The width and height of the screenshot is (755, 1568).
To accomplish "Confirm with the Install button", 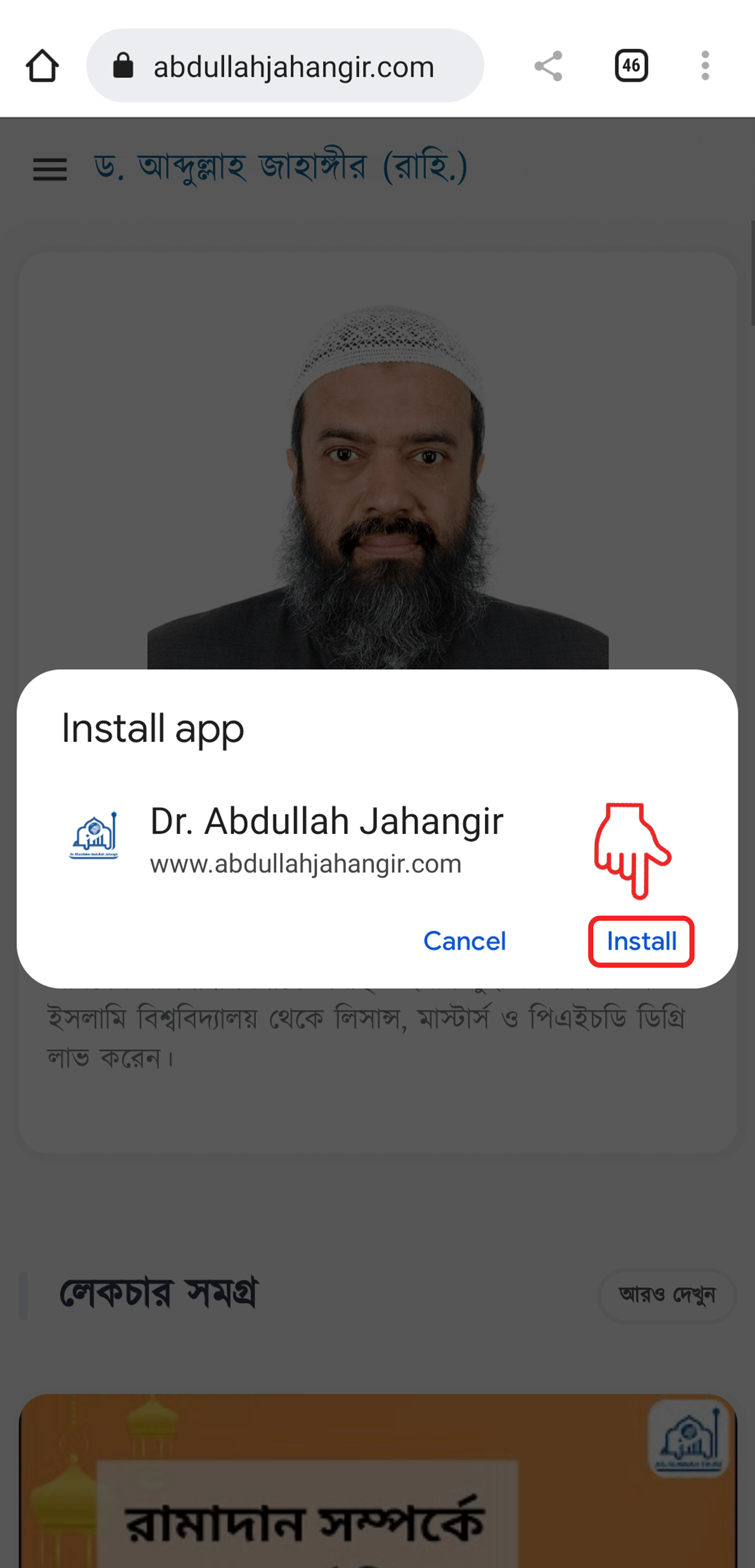I will (641, 941).
